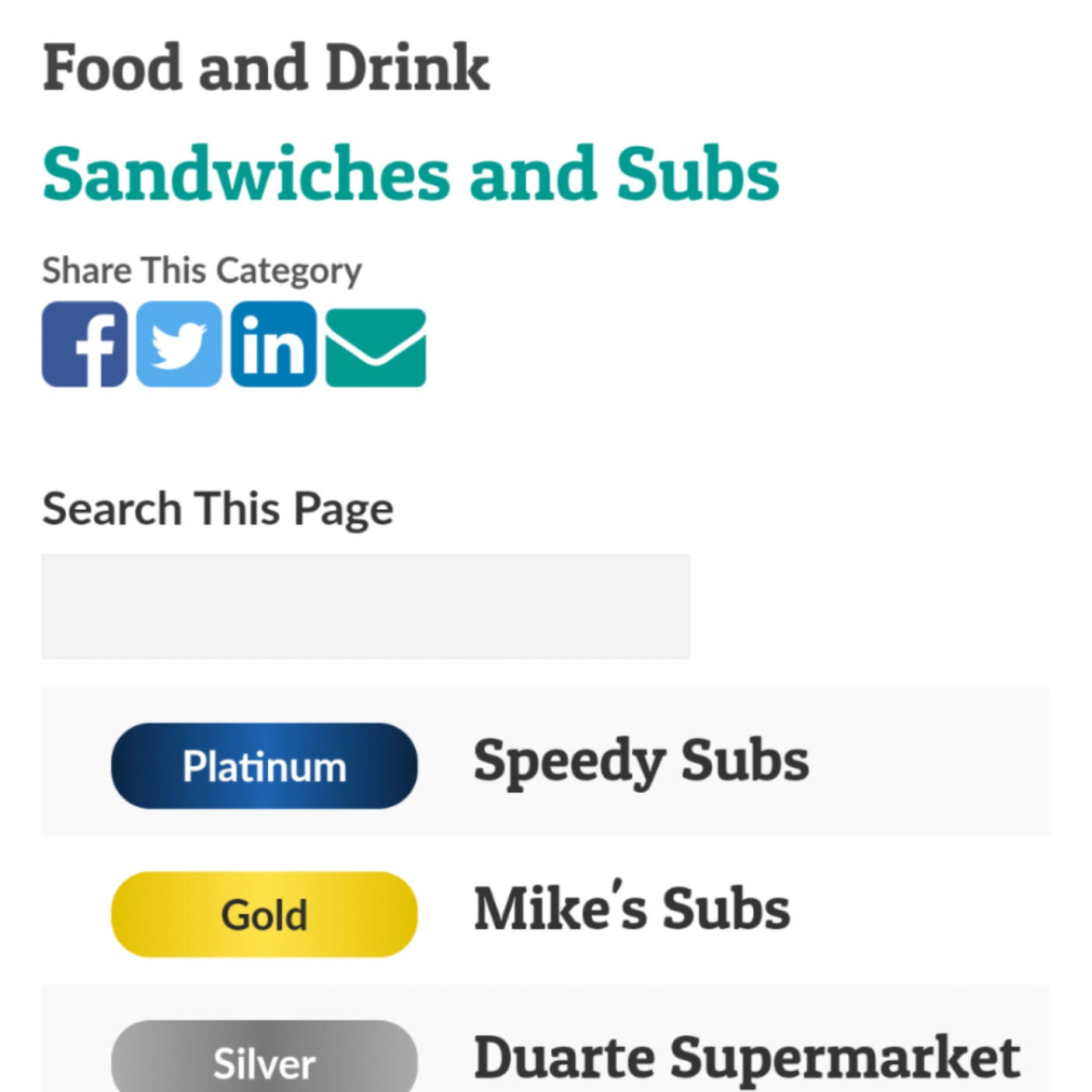Open Gold winner Mike's Subs
1092x1092 pixels.
[x=632, y=909]
